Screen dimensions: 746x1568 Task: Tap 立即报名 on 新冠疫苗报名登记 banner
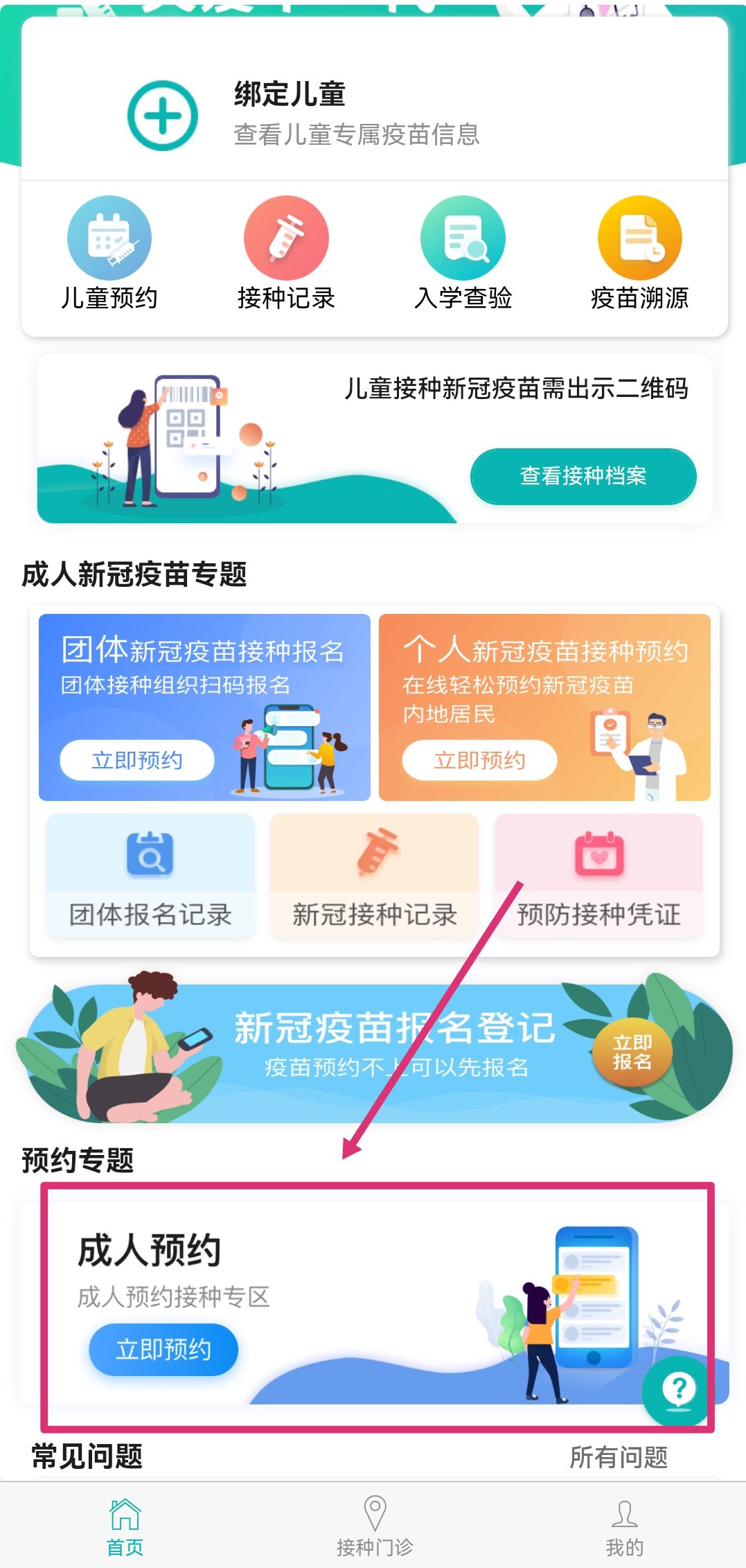632,1052
